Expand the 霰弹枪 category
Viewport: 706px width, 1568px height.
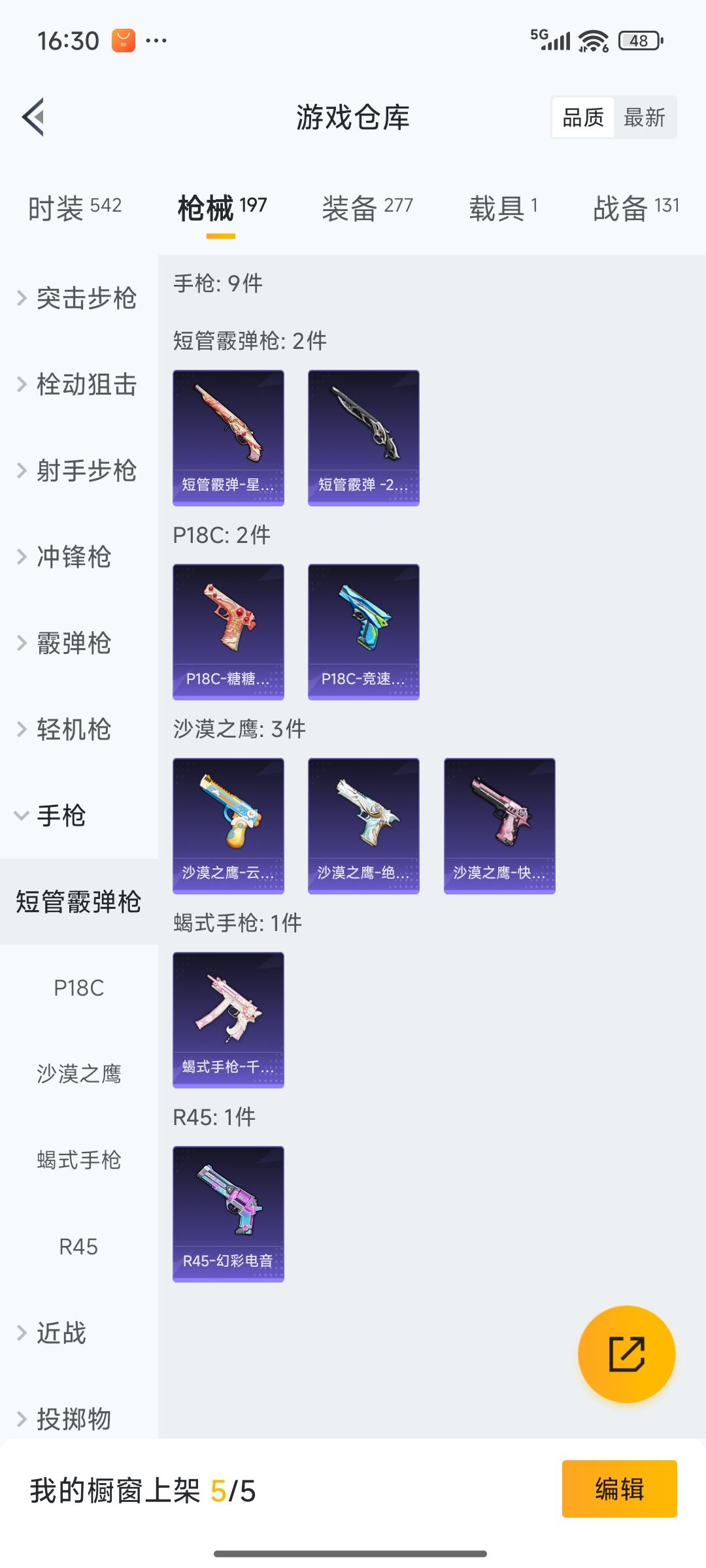click(73, 644)
